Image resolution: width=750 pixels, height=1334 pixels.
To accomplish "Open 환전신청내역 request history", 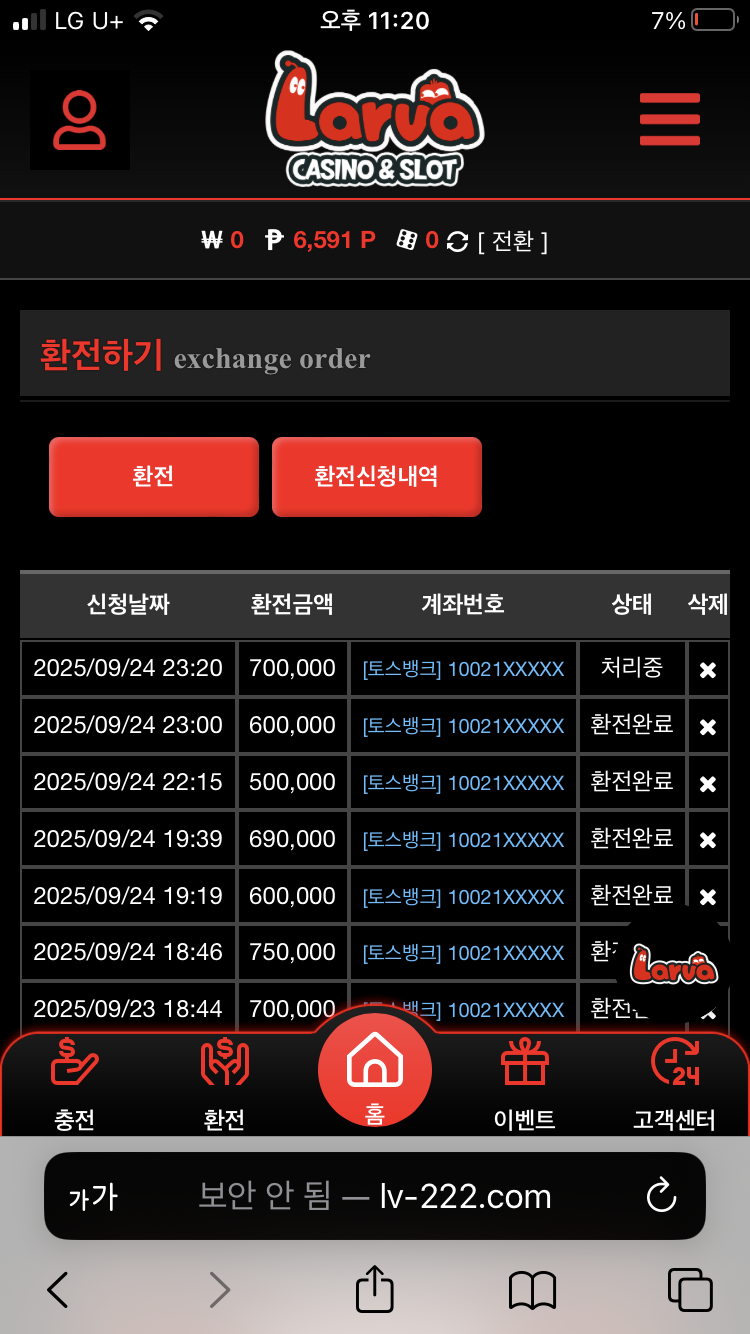I will click(376, 476).
